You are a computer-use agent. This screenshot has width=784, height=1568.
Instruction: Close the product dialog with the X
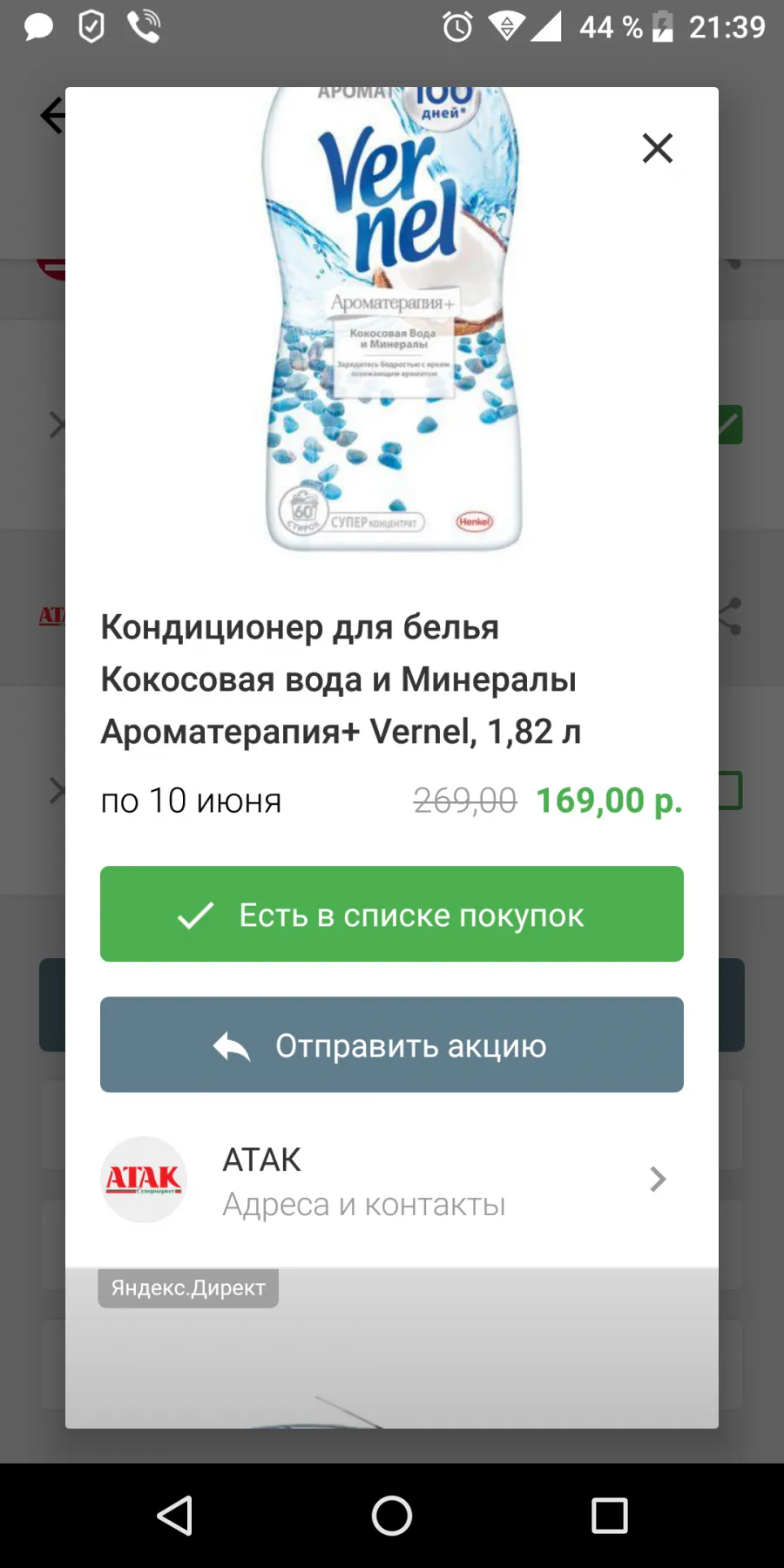(x=658, y=148)
